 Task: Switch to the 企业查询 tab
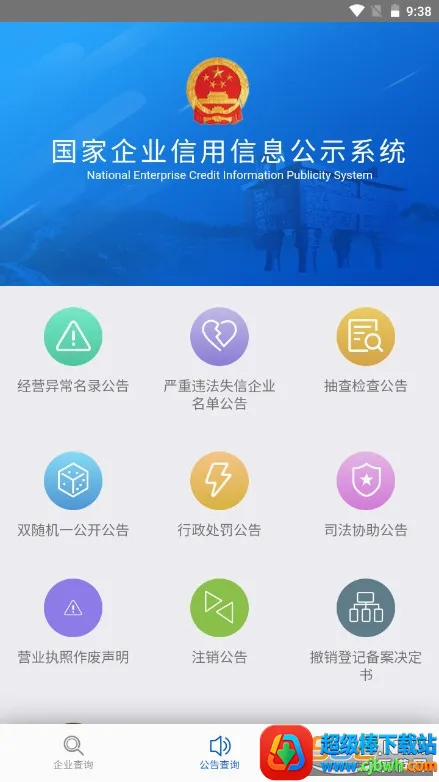[x=73, y=753]
